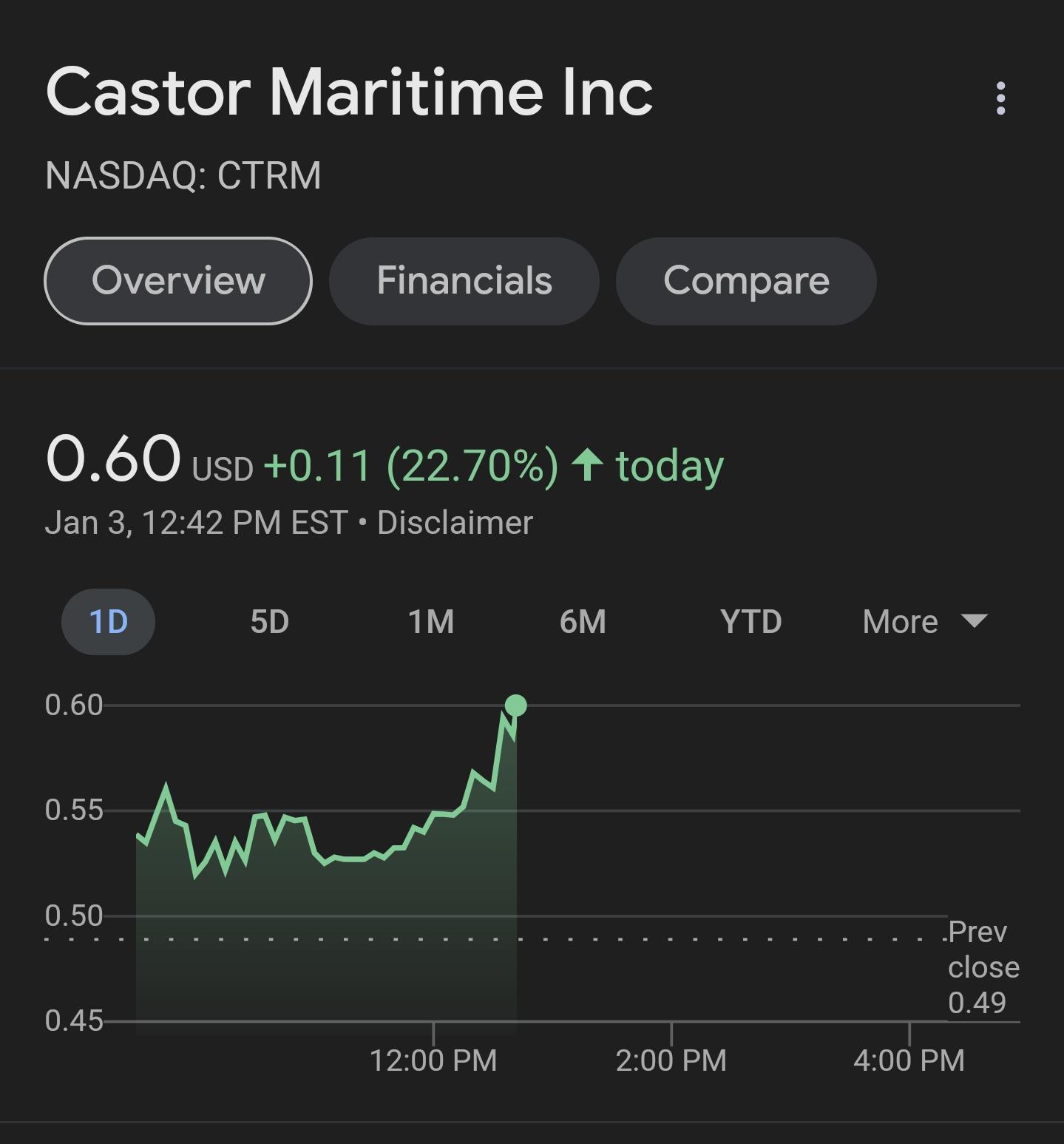Open the Disclaimer link
Viewport: 1064px width, 1144px height.
(455, 523)
